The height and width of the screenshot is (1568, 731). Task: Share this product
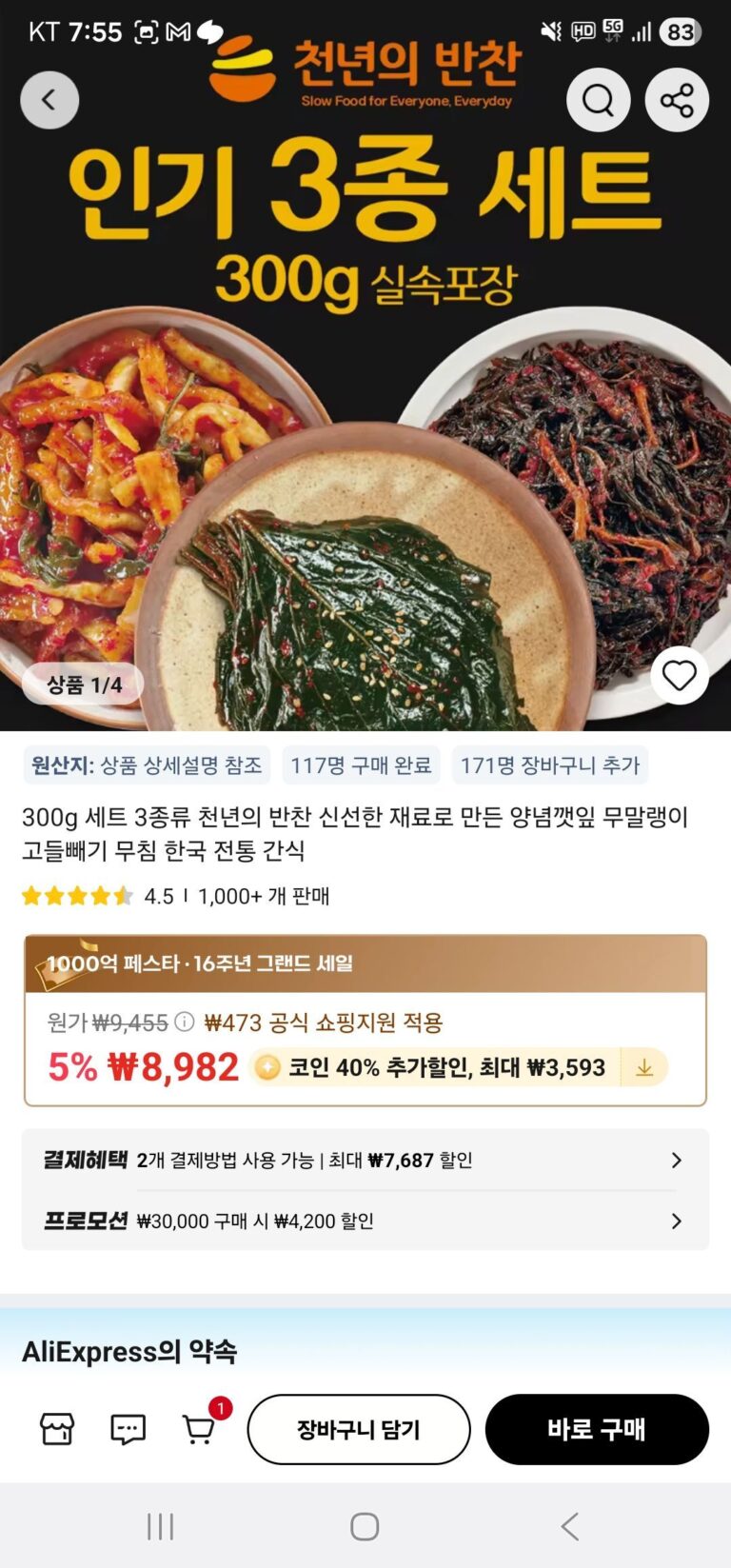point(677,100)
